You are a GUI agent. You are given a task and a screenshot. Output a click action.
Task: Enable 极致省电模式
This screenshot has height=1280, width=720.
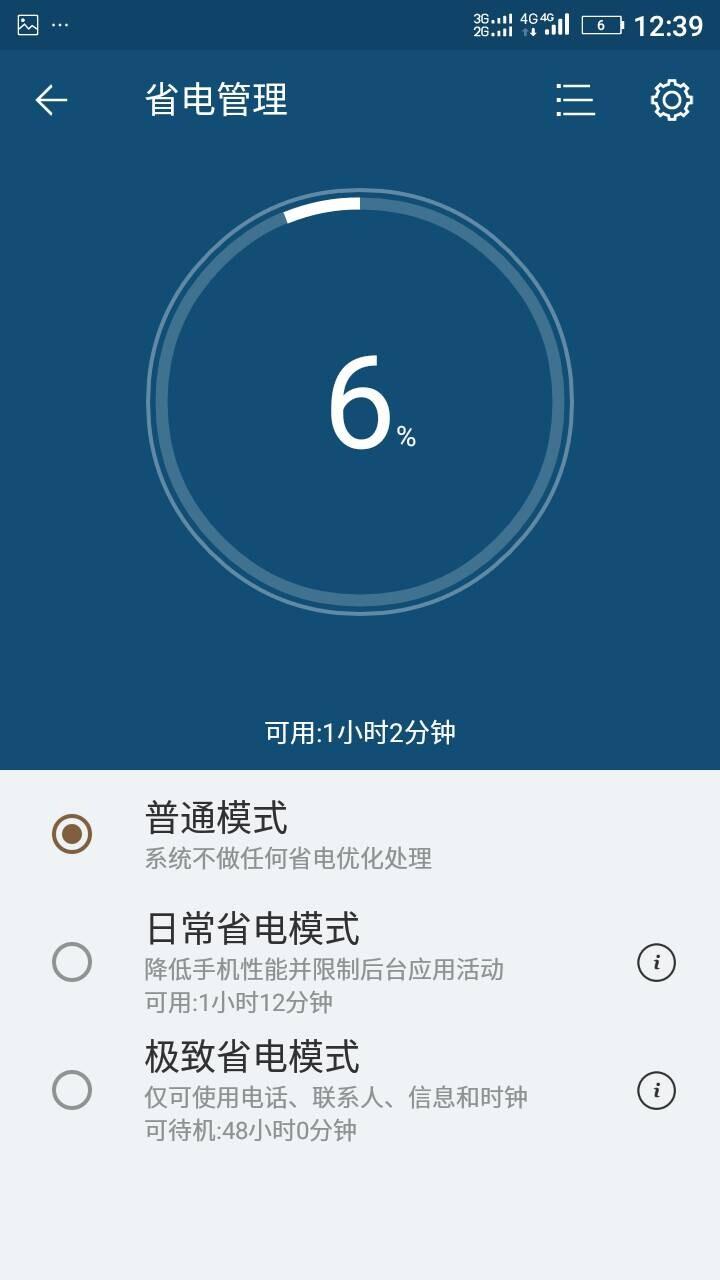click(x=72, y=1089)
